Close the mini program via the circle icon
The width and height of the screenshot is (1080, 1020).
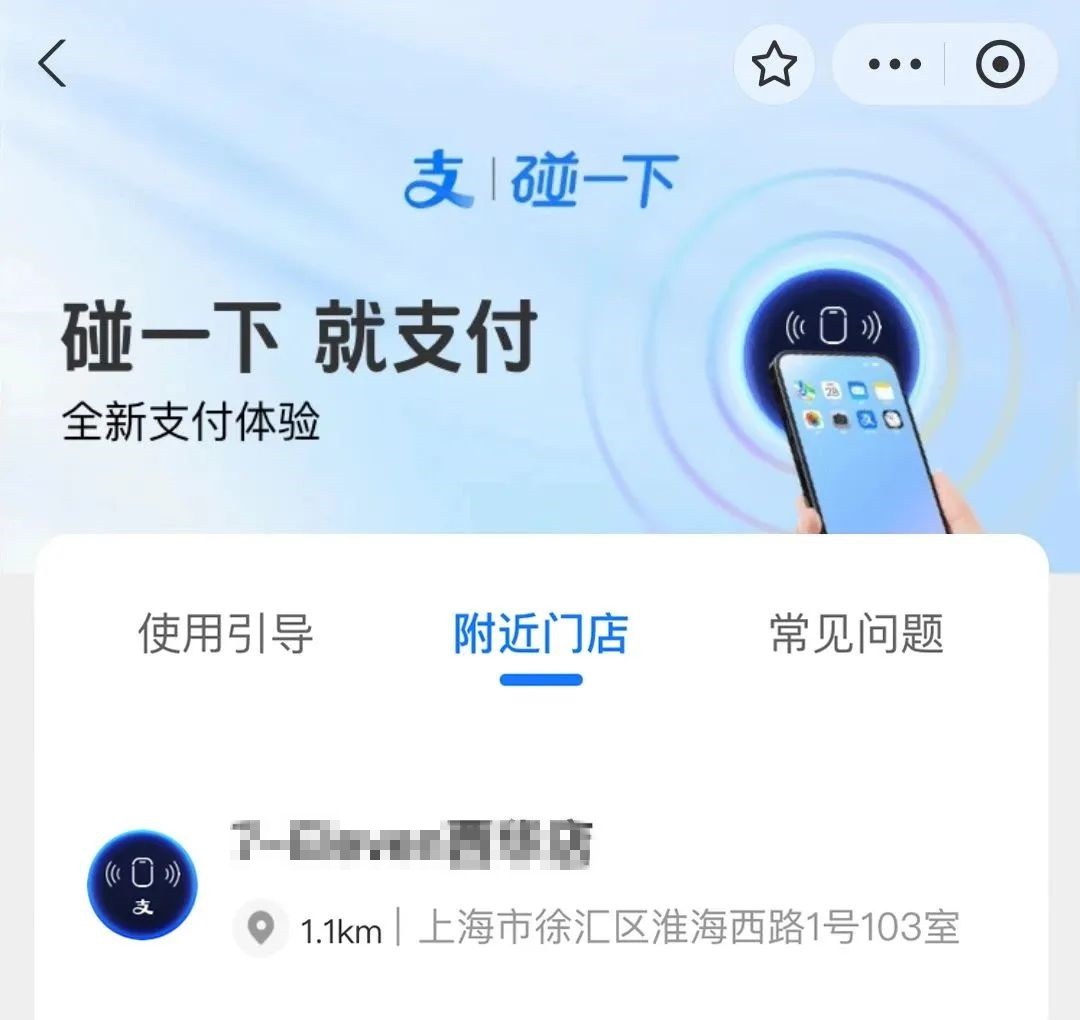coord(1000,66)
